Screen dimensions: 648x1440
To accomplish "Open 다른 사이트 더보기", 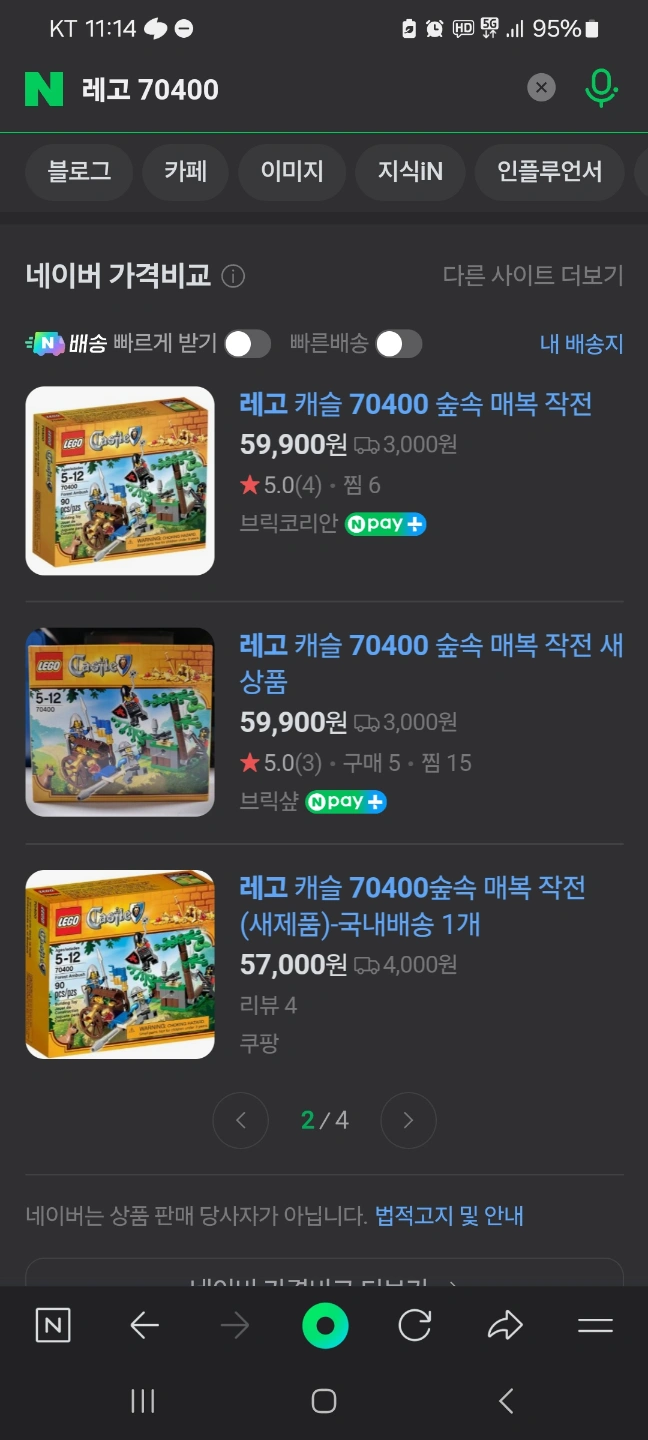I will [x=533, y=276].
